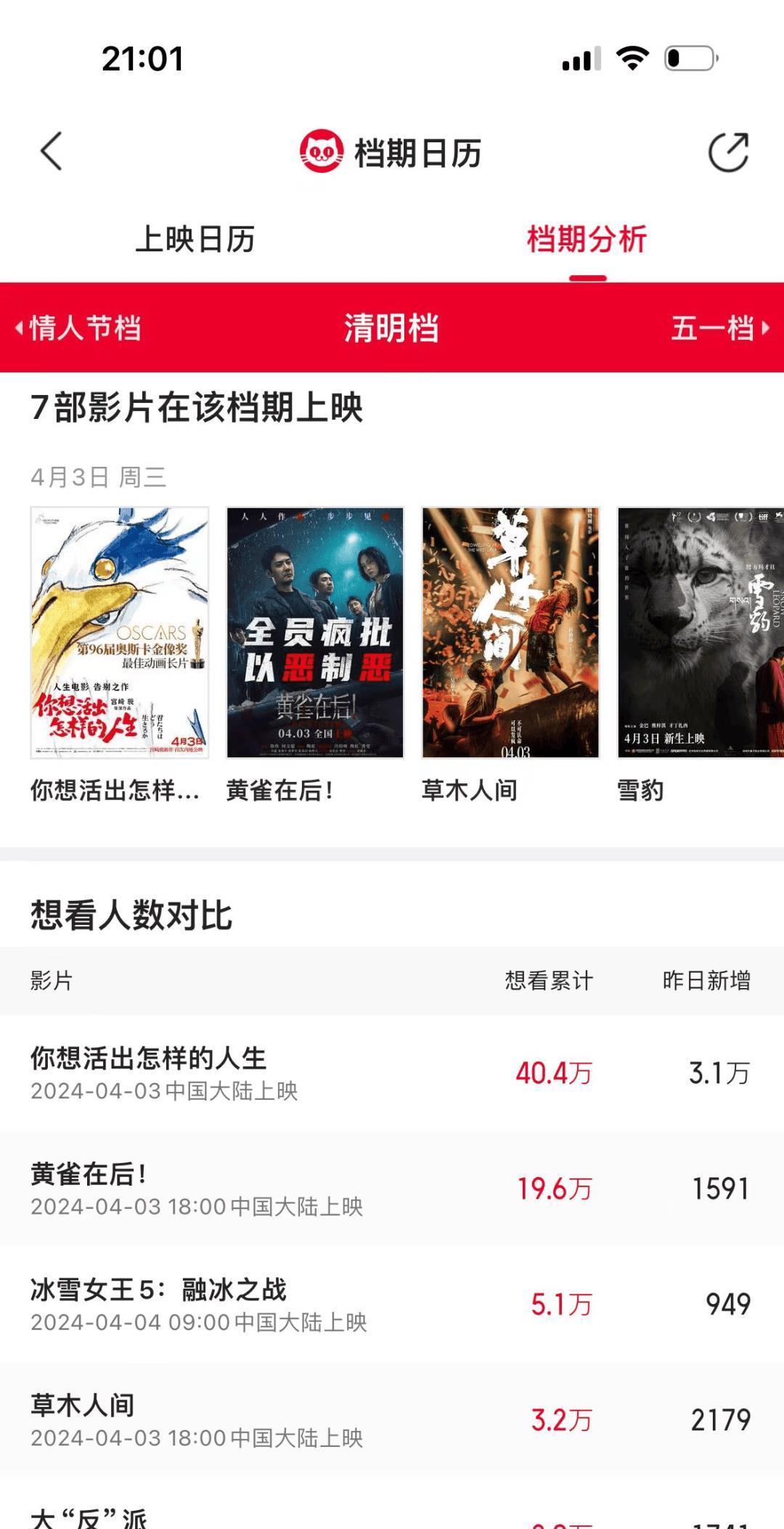Switch to the 上映日历 tab
The height and width of the screenshot is (1529, 784).
pos(195,239)
